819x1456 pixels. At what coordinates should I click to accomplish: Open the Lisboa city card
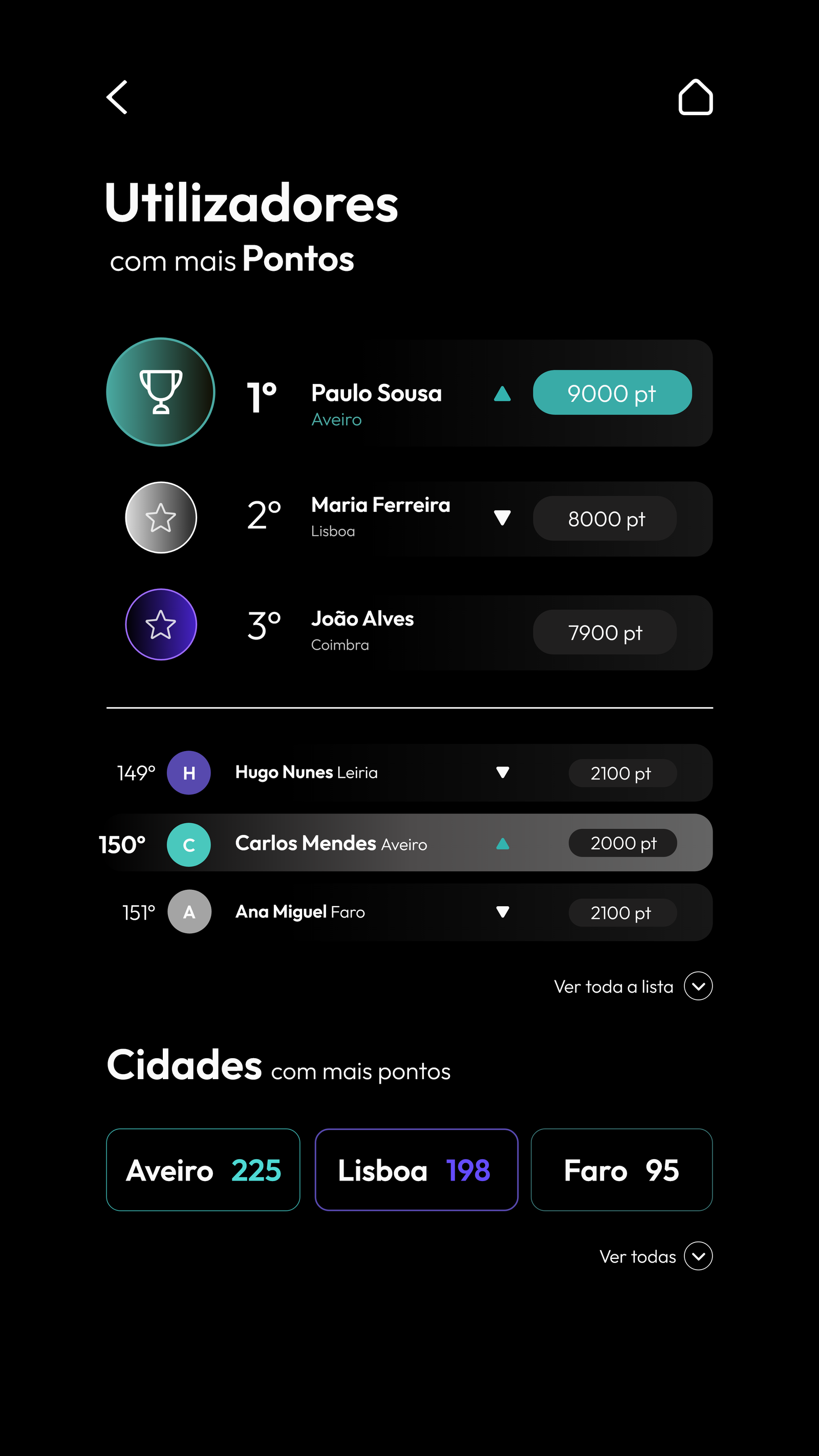coord(416,1169)
